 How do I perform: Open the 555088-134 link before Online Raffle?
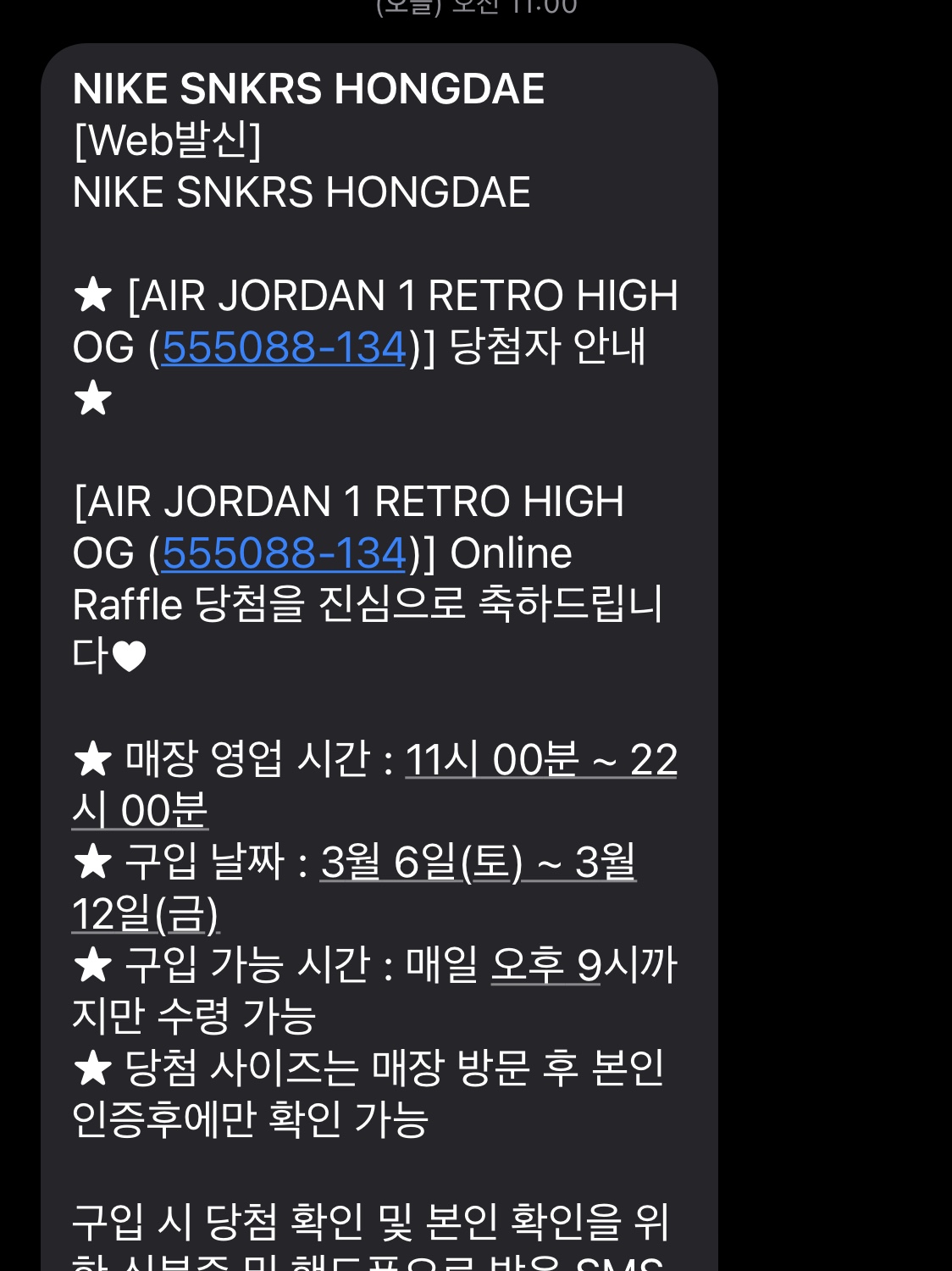coord(284,553)
